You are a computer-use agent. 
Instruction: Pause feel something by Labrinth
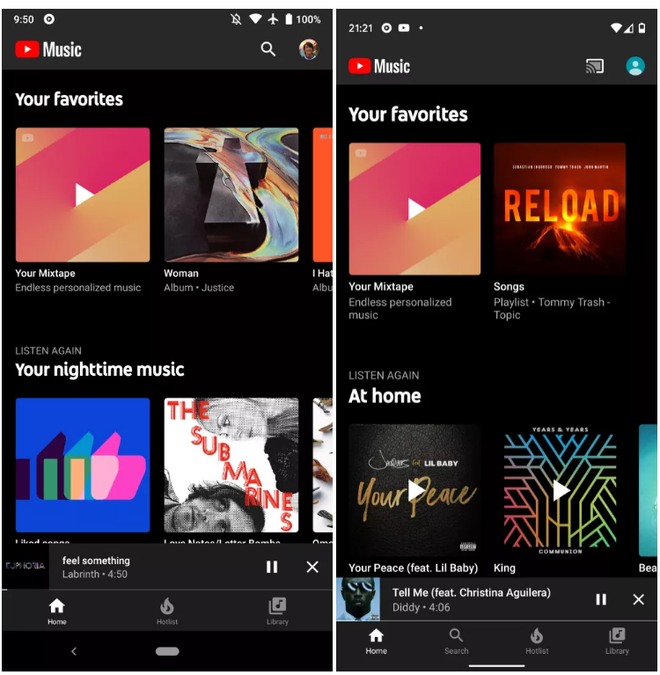(x=272, y=567)
